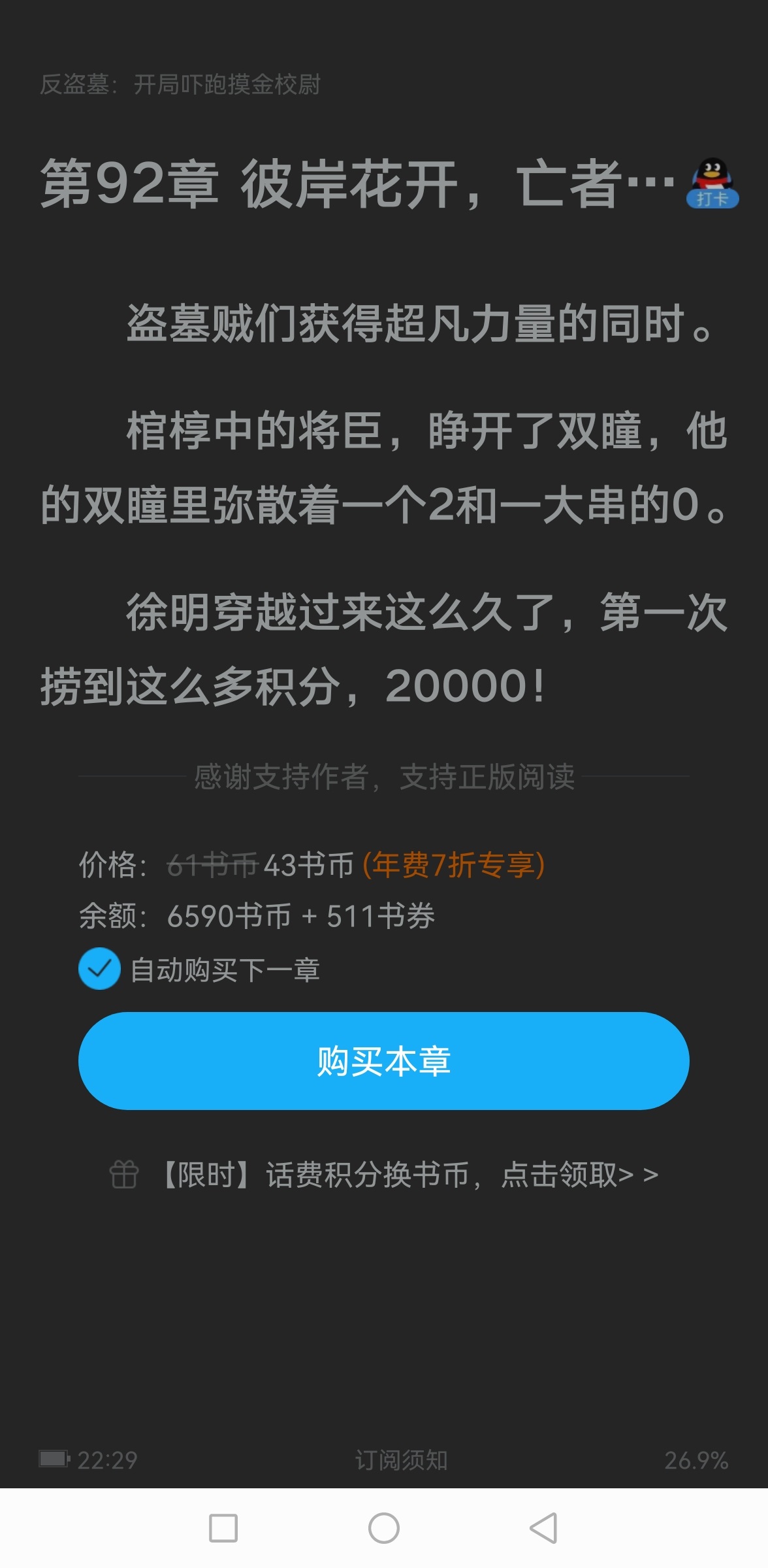The width and height of the screenshot is (768, 1568).
Task: Tap the 购买本章 button
Action: click(384, 1061)
